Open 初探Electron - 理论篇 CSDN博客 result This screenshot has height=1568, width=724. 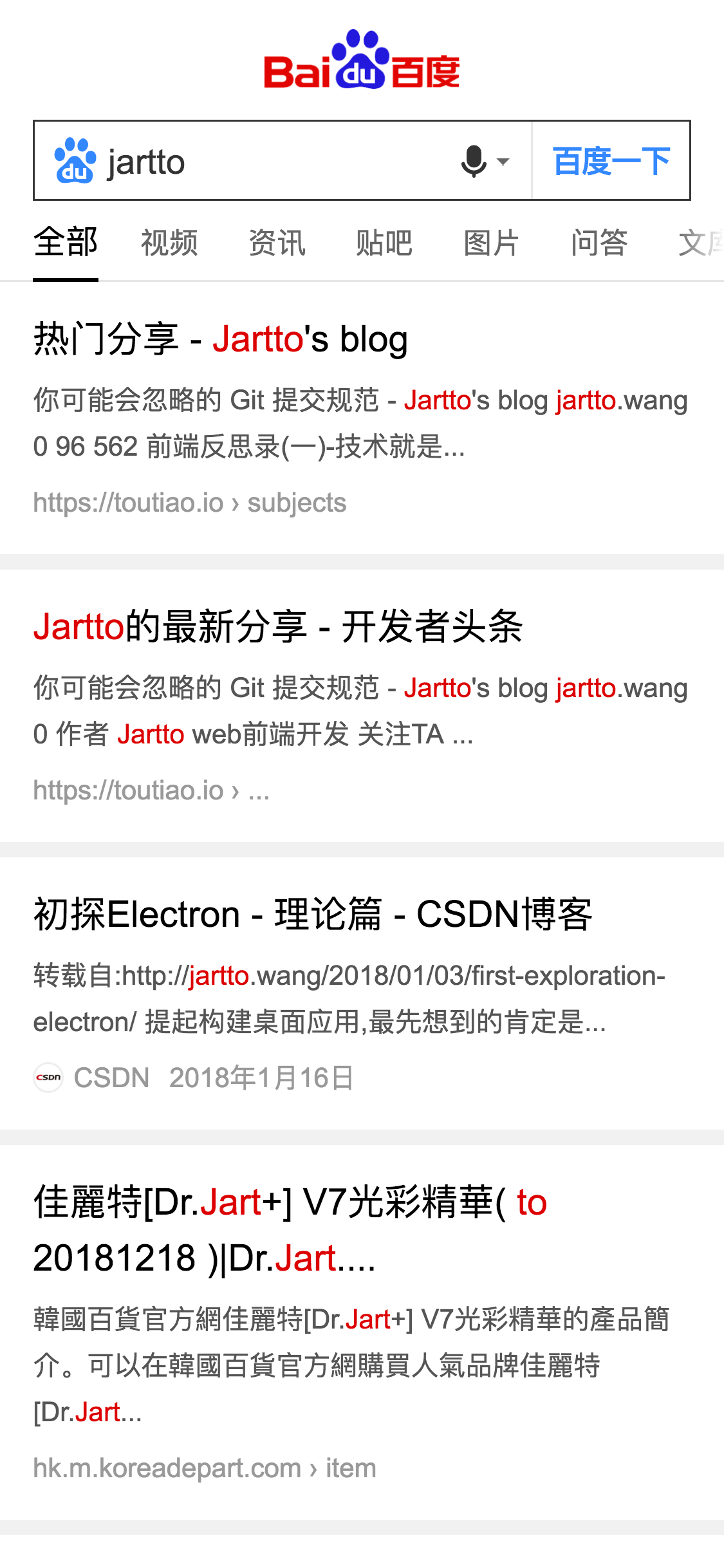tap(313, 915)
